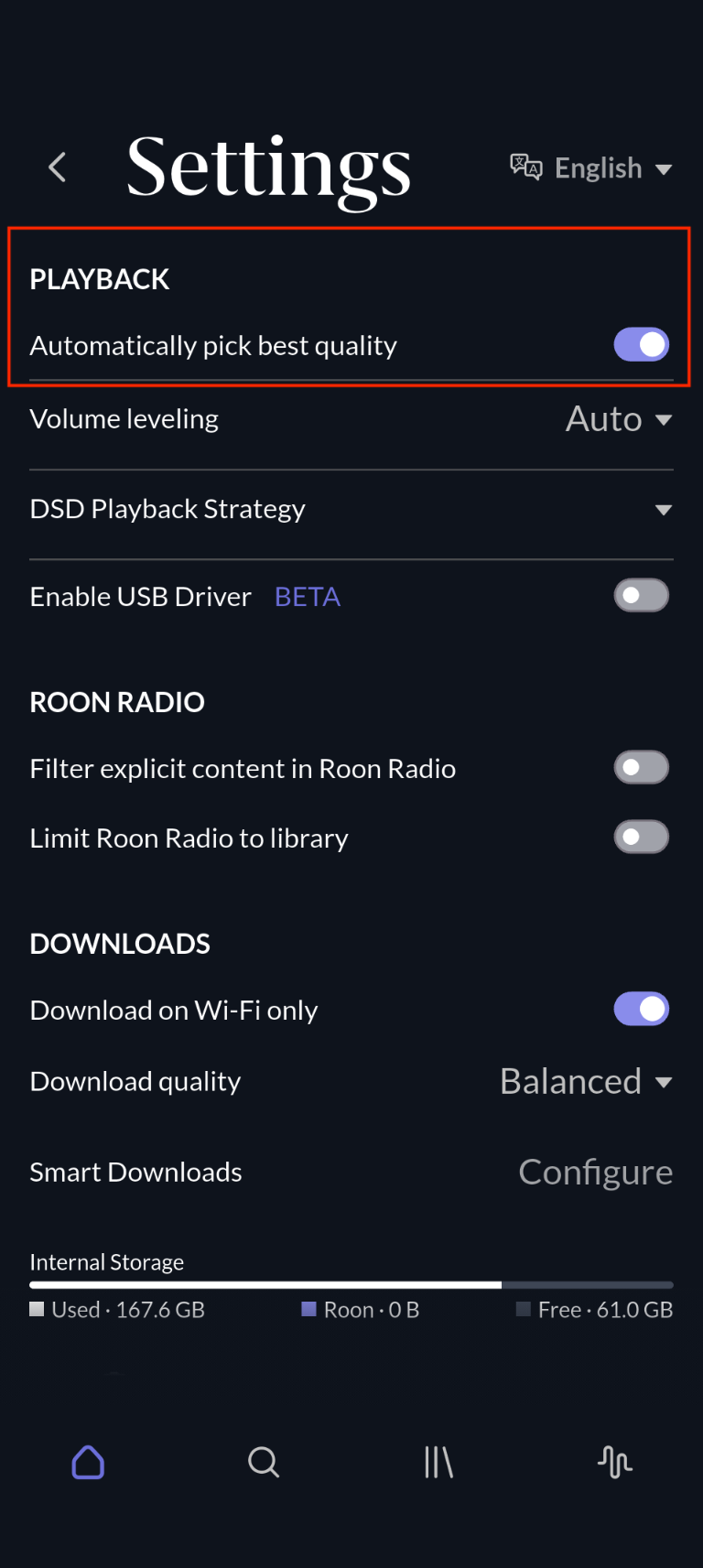Change Download quality from Balanced
This screenshot has height=1568, width=703.
point(586,1082)
